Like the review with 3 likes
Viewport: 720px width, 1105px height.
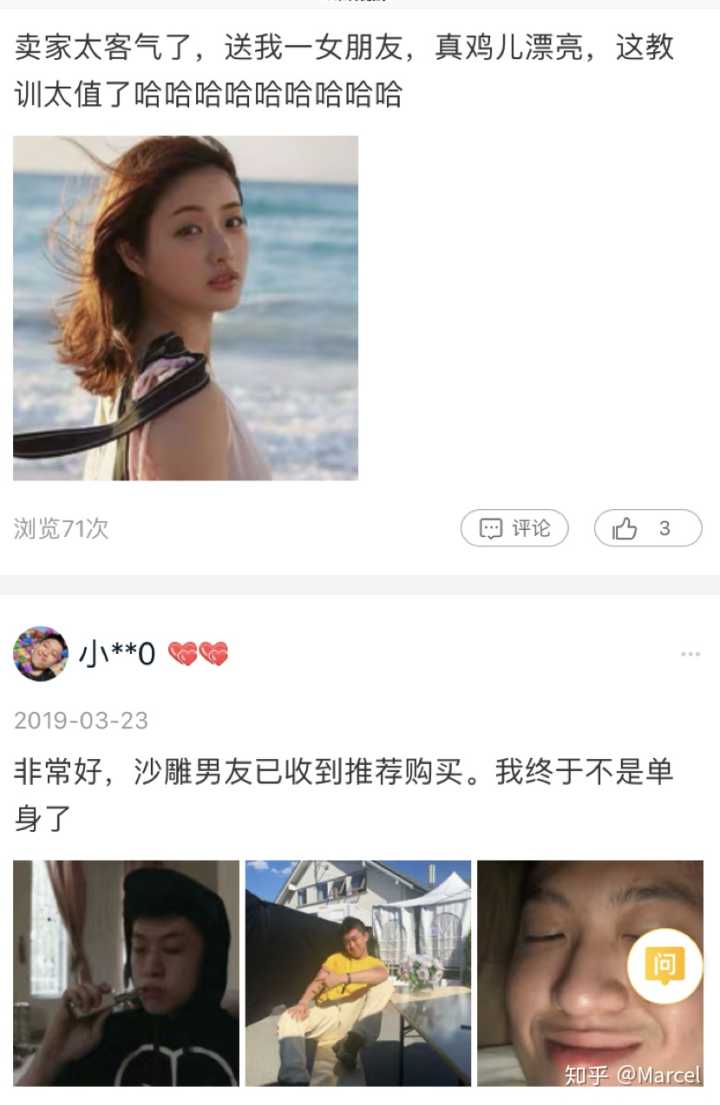point(647,528)
